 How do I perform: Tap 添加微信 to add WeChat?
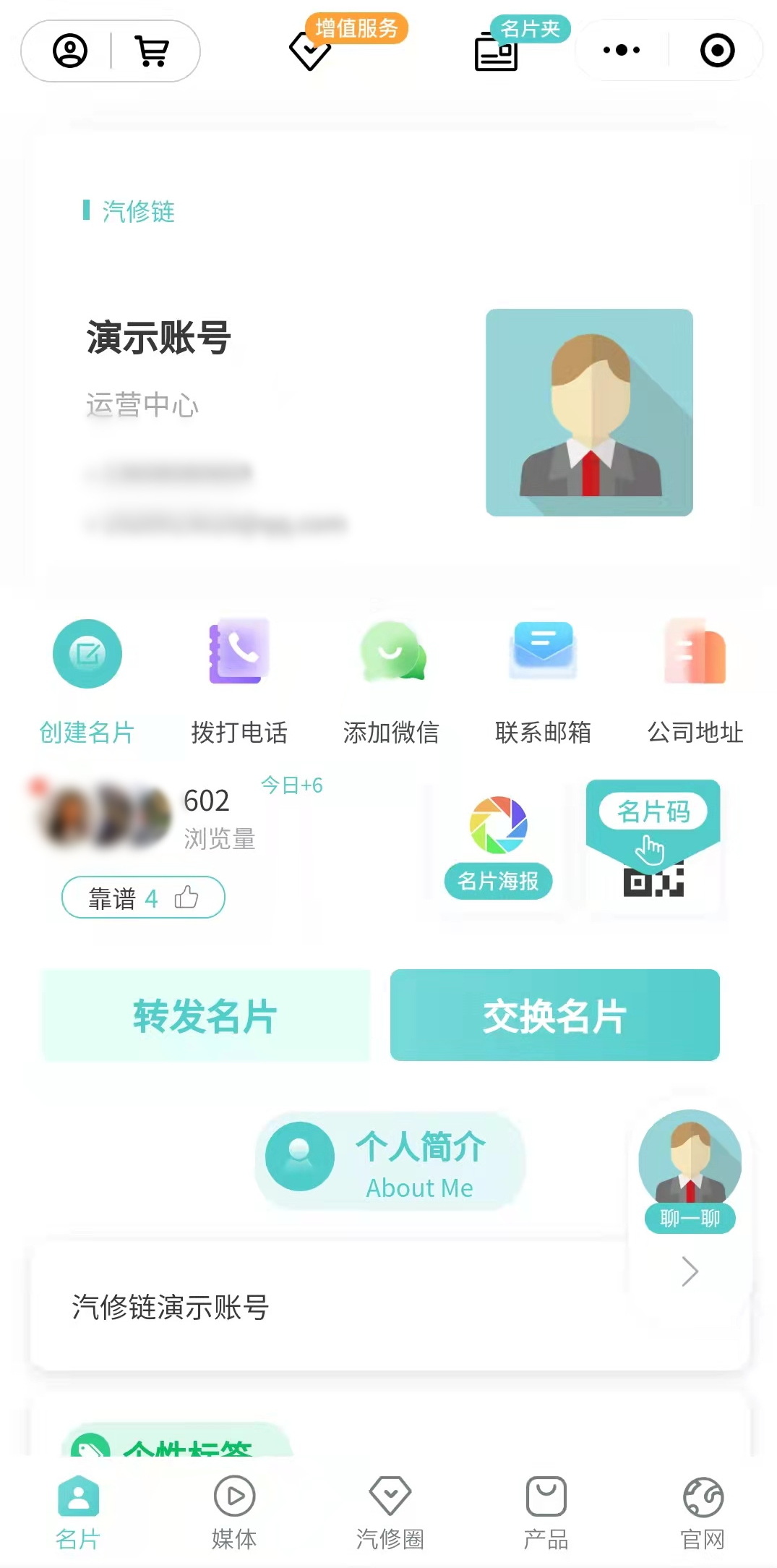pos(391,680)
